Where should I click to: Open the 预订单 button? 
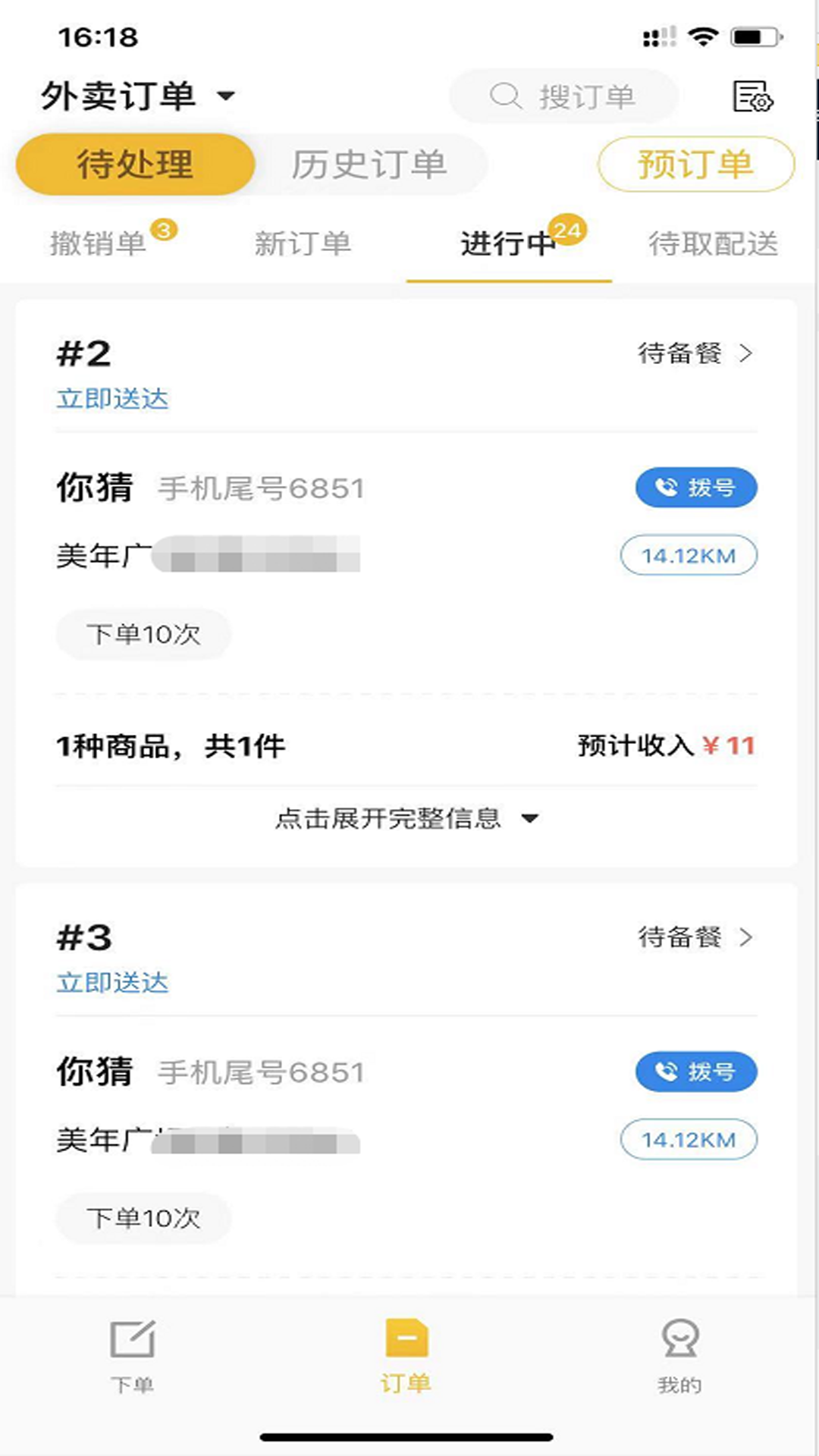695,165
